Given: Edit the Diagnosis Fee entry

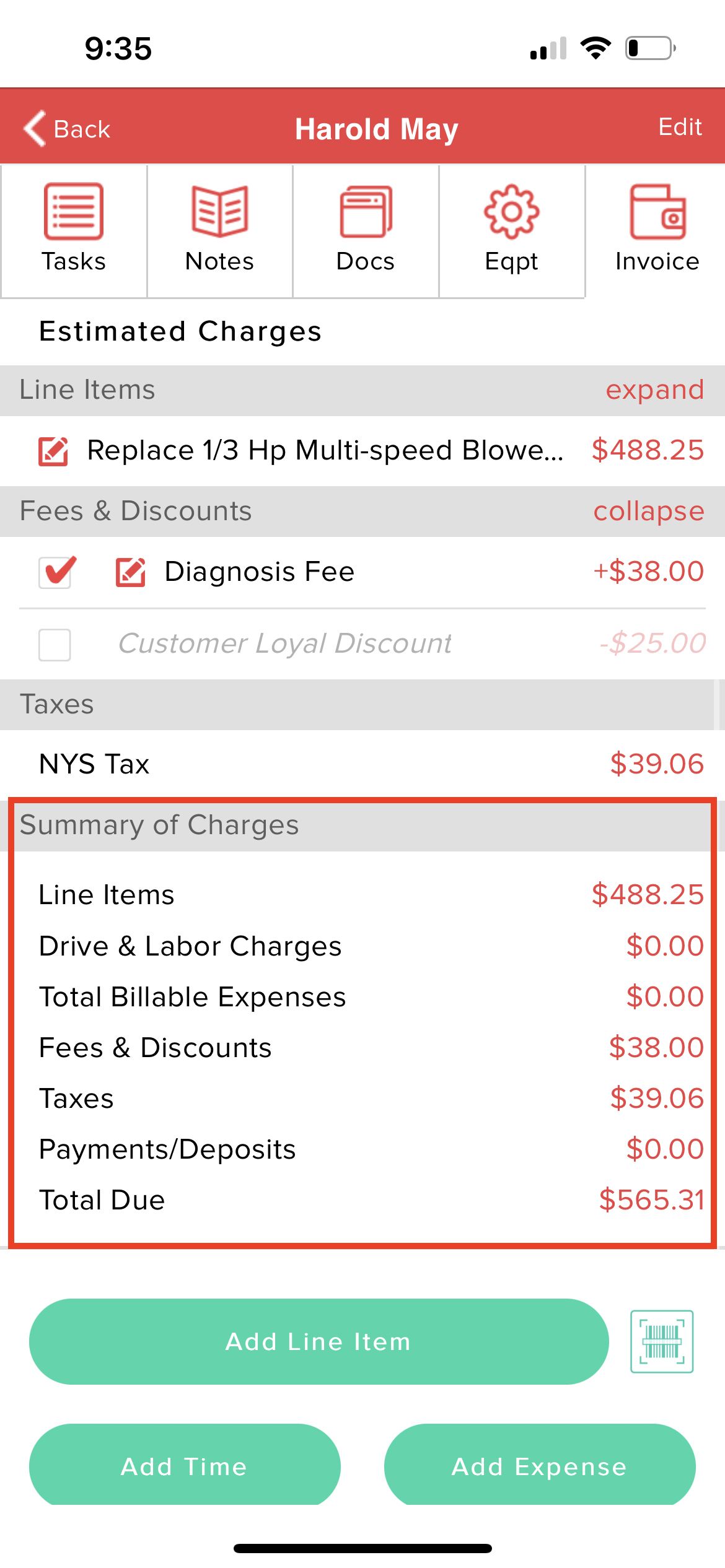Looking at the screenshot, I should coord(131,571).
